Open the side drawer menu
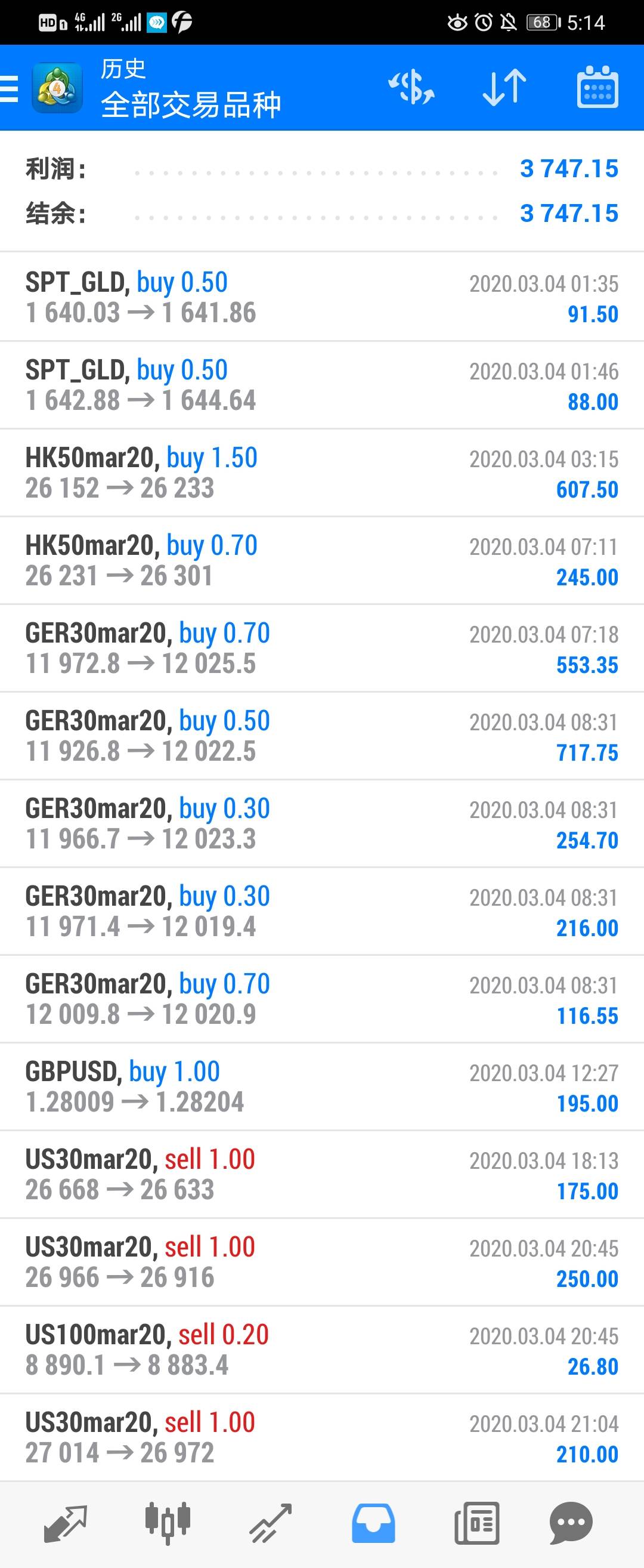Screen dimensions: 644x1568 (10, 88)
